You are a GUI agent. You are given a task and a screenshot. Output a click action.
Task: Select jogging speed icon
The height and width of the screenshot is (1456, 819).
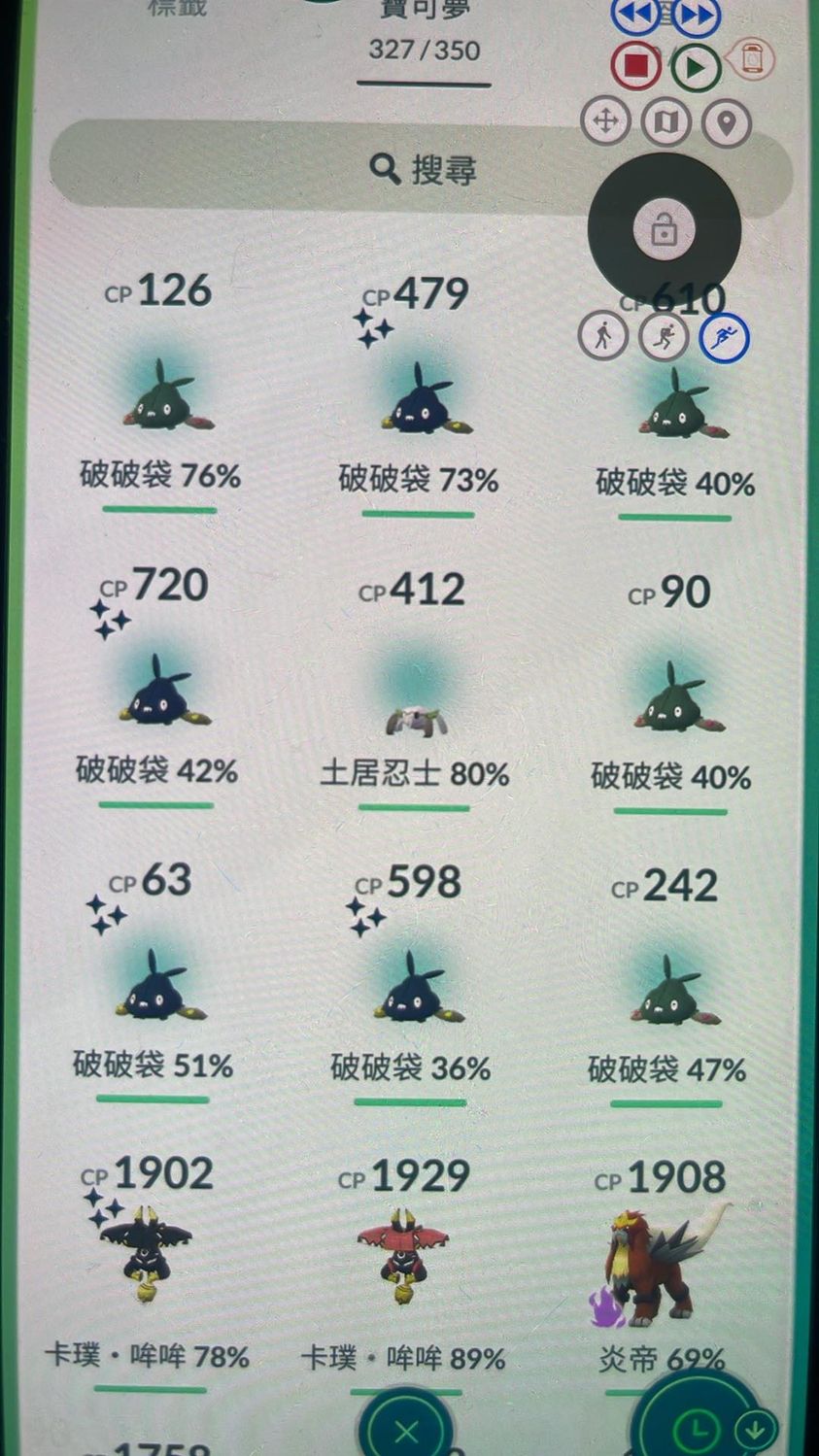click(x=664, y=336)
